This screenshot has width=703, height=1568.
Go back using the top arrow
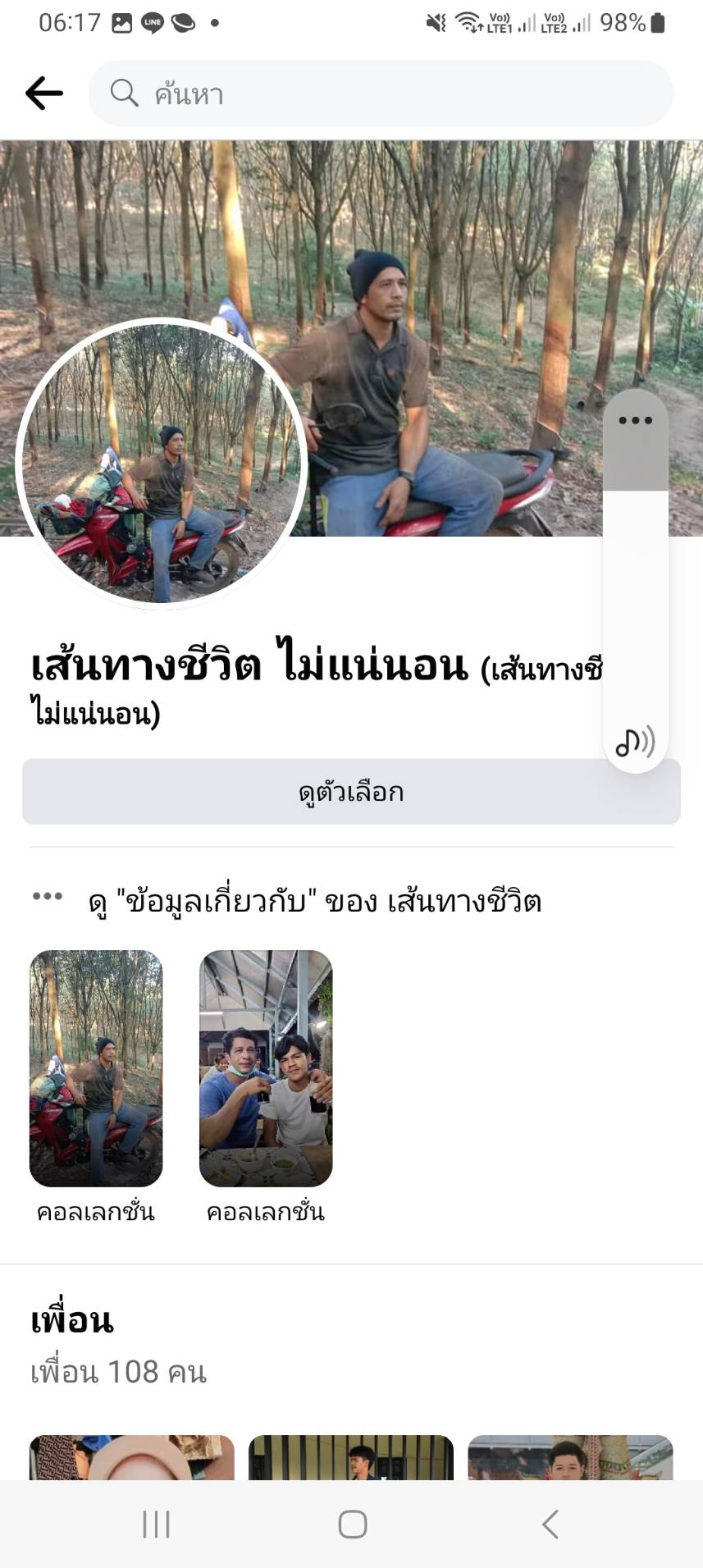pos(44,94)
